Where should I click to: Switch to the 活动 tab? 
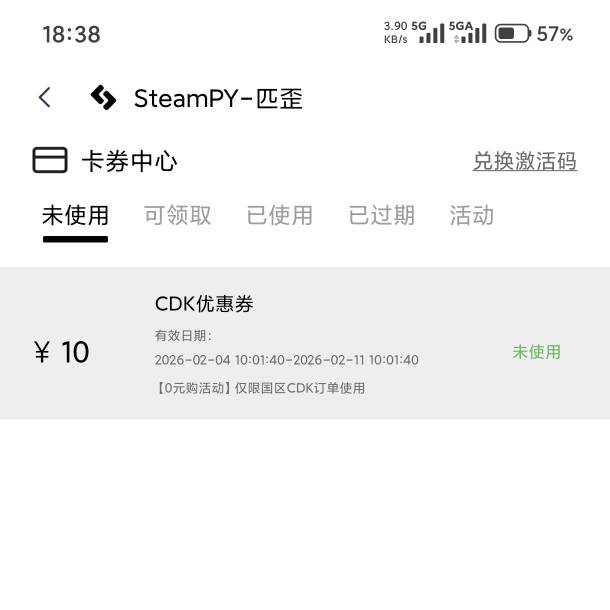[x=471, y=215]
